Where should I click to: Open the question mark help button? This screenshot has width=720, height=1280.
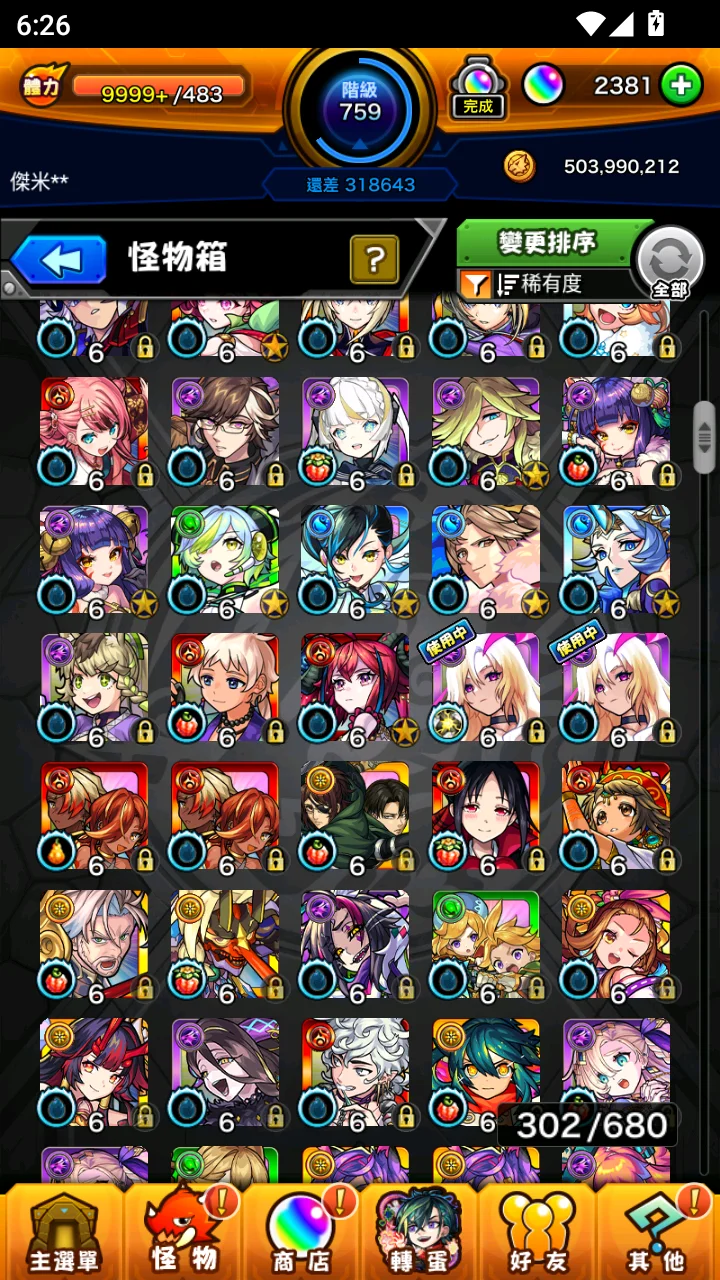click(375, 260)
